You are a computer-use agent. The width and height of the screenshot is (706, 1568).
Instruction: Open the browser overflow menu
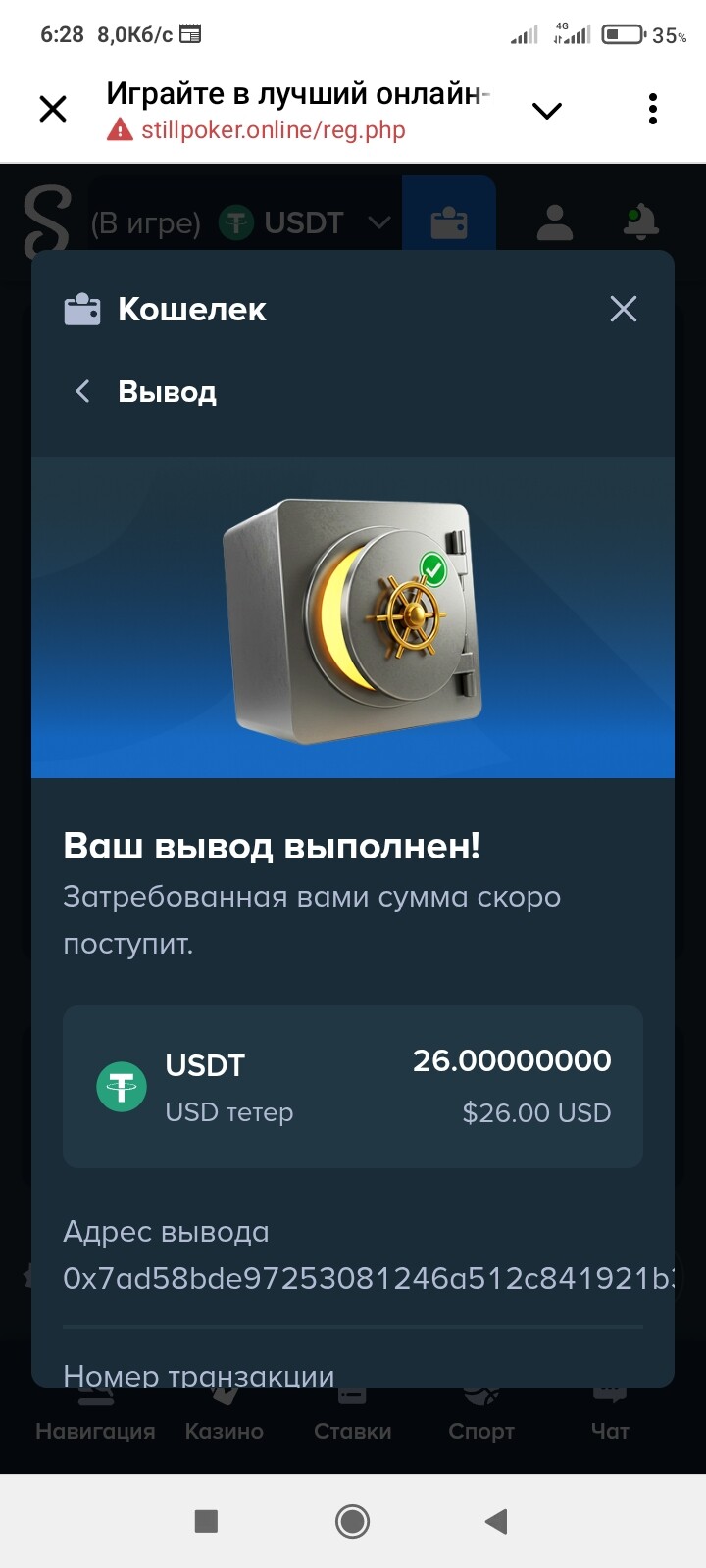click(x=652, y=109)
